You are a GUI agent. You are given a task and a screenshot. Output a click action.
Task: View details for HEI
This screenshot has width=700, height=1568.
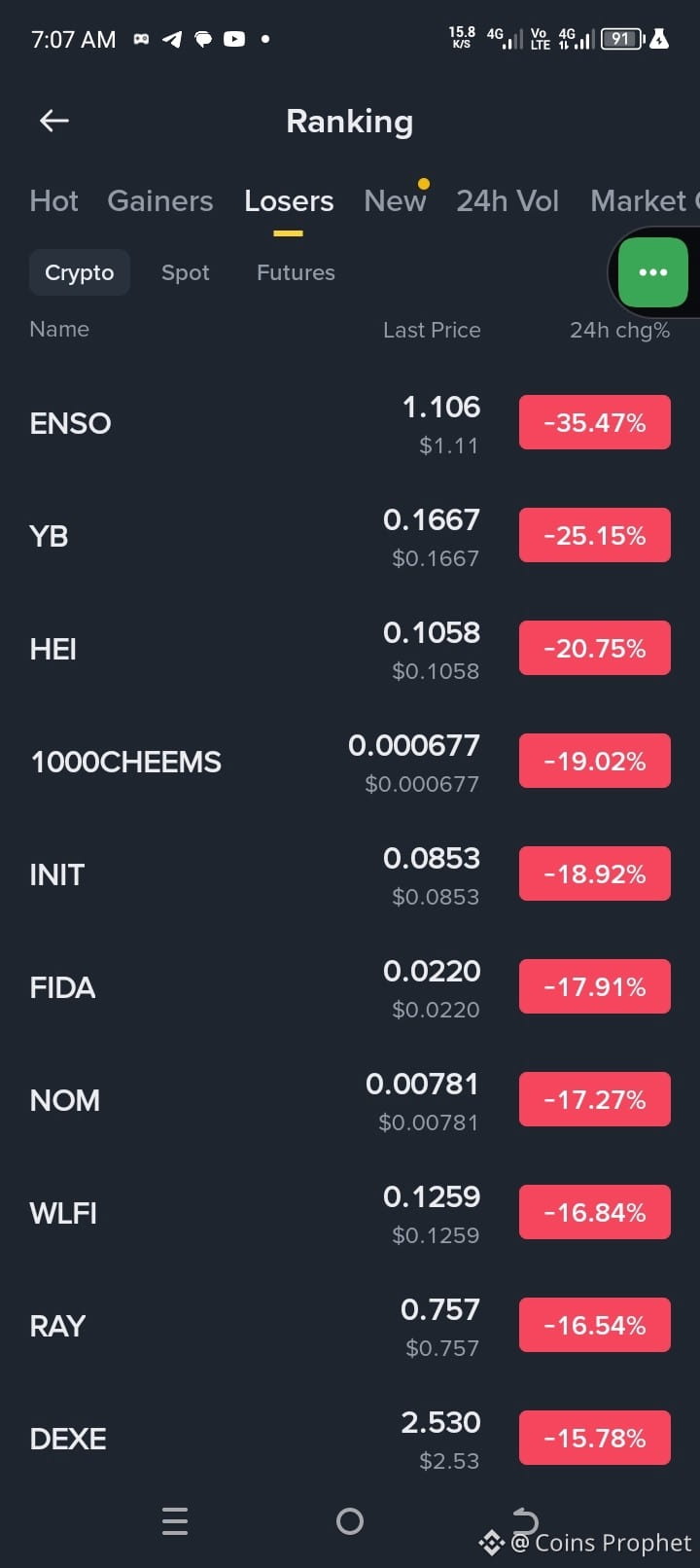pos(53,650)
